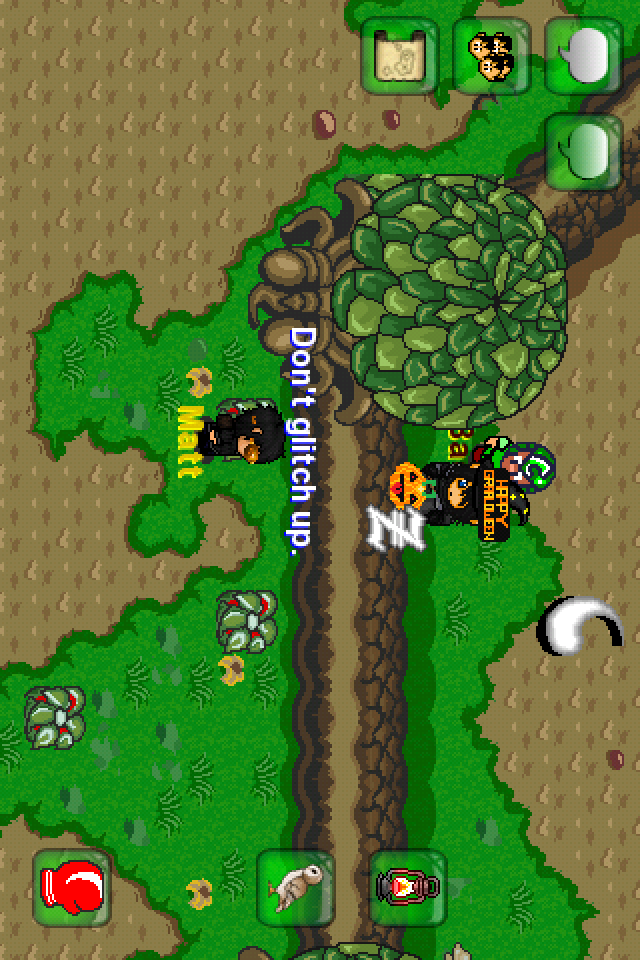Select the bird item button

tap(296, 888)
